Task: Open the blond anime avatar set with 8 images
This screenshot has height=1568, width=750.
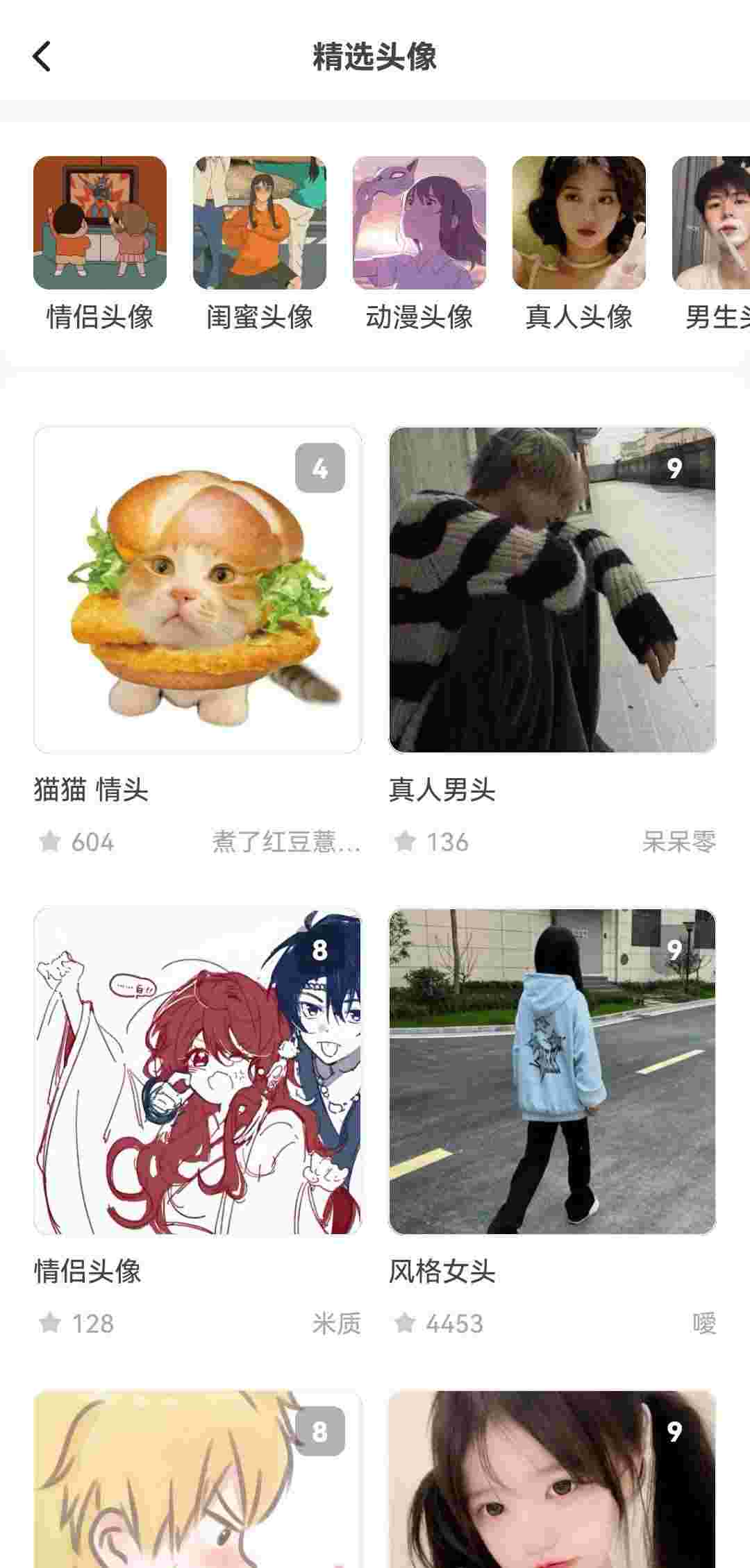Action: [198, 1478]
